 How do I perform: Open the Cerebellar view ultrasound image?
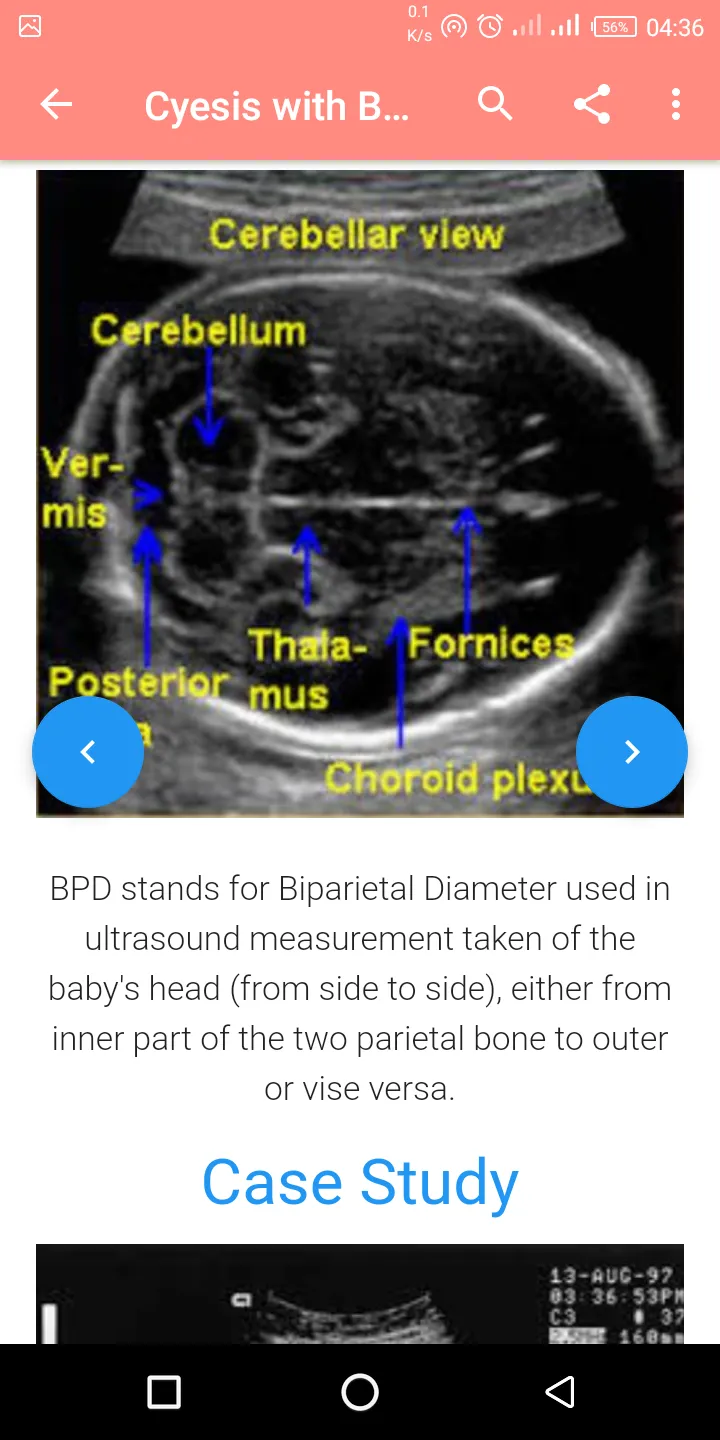point(360,493)
